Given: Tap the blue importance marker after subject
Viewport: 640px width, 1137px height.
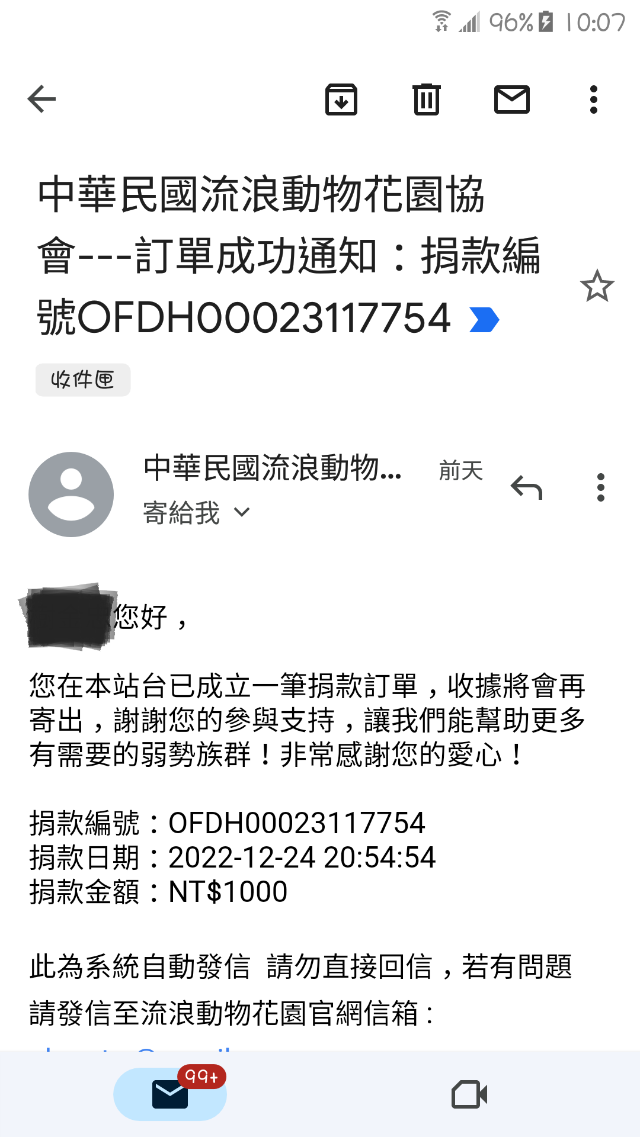Looking at the screenshot, I should [484, 320].
